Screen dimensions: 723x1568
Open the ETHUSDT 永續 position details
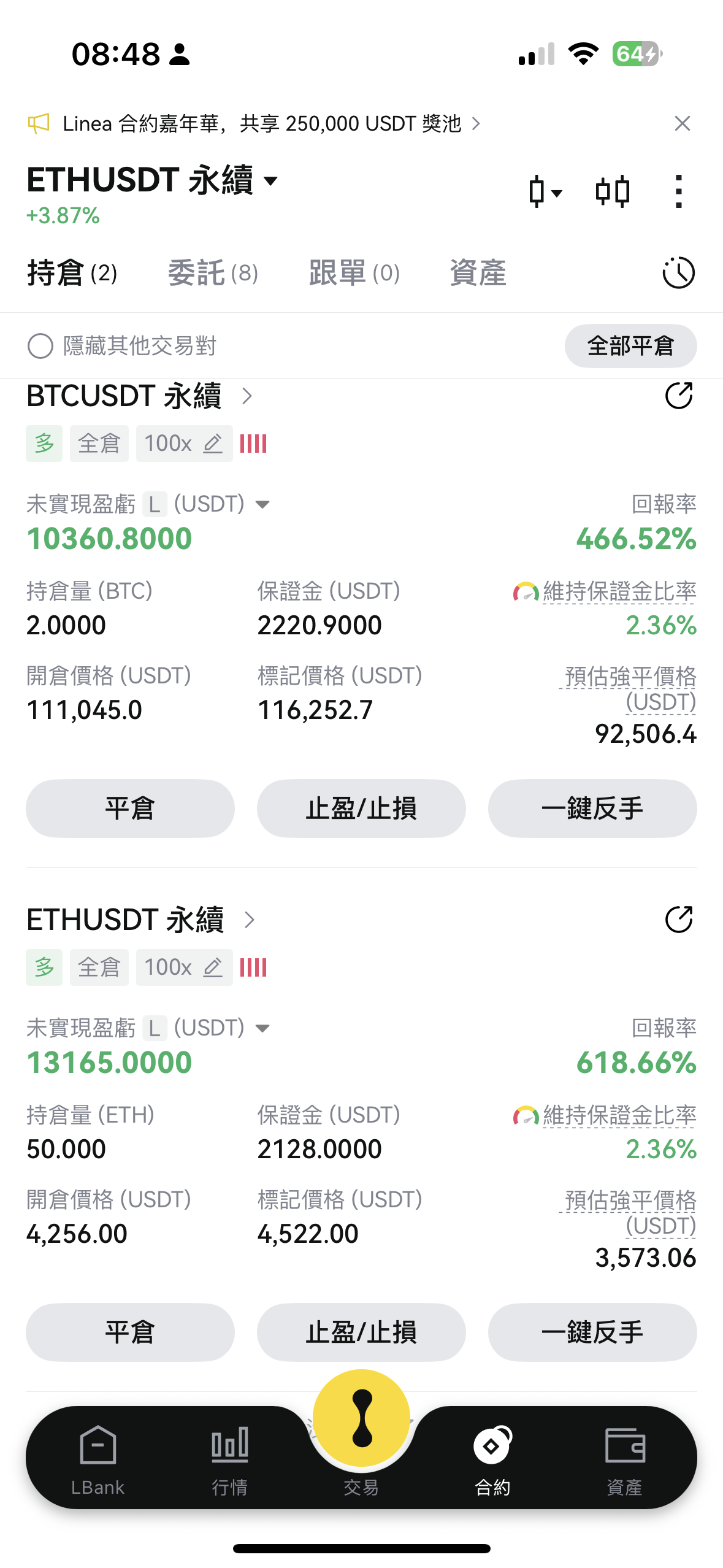coord(140,920)
